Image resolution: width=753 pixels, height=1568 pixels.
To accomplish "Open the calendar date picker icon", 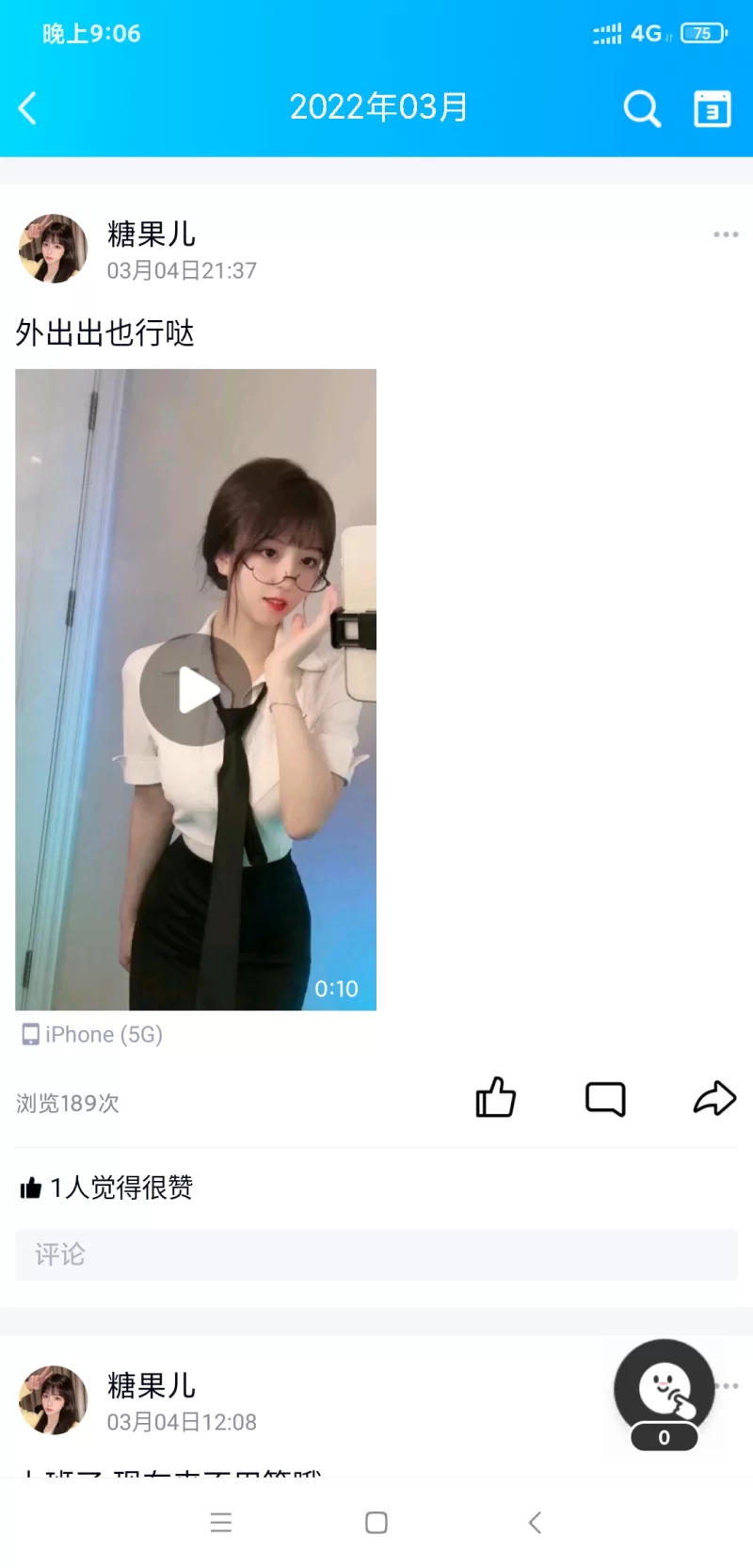I will tap(713, 108).
